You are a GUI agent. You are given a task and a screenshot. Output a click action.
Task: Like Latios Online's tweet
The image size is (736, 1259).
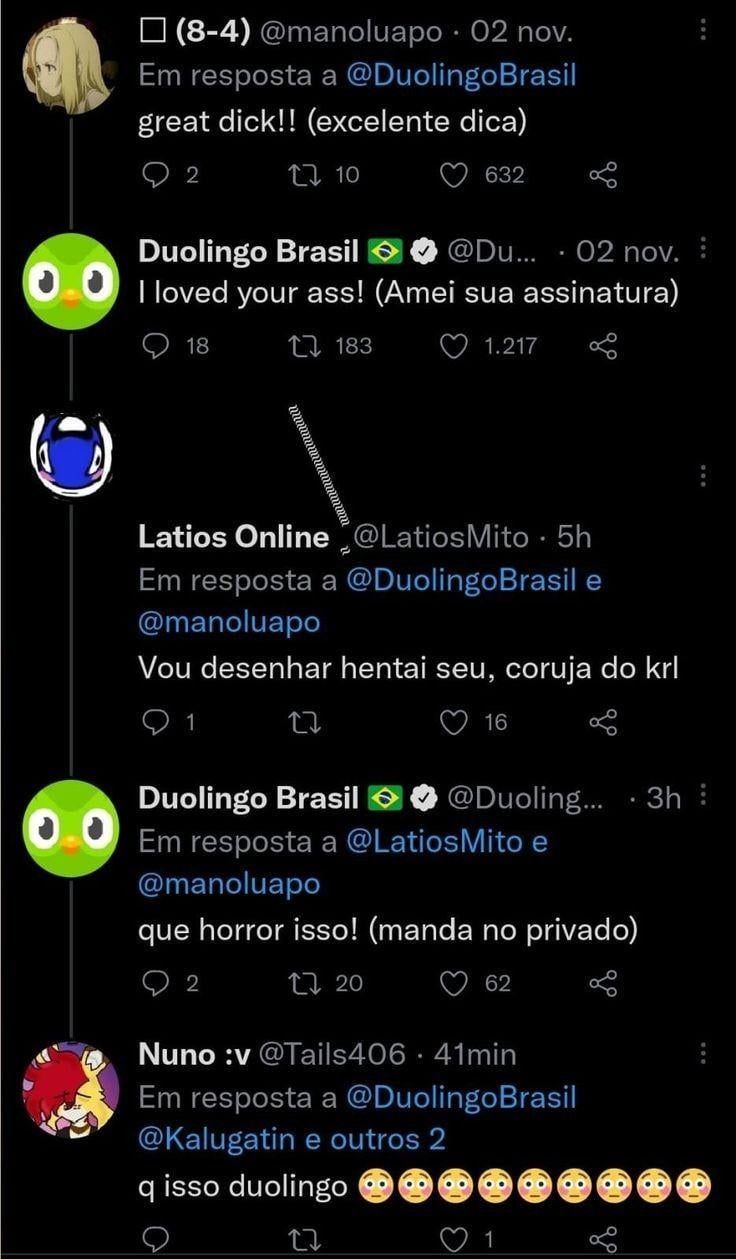(454, 722)
